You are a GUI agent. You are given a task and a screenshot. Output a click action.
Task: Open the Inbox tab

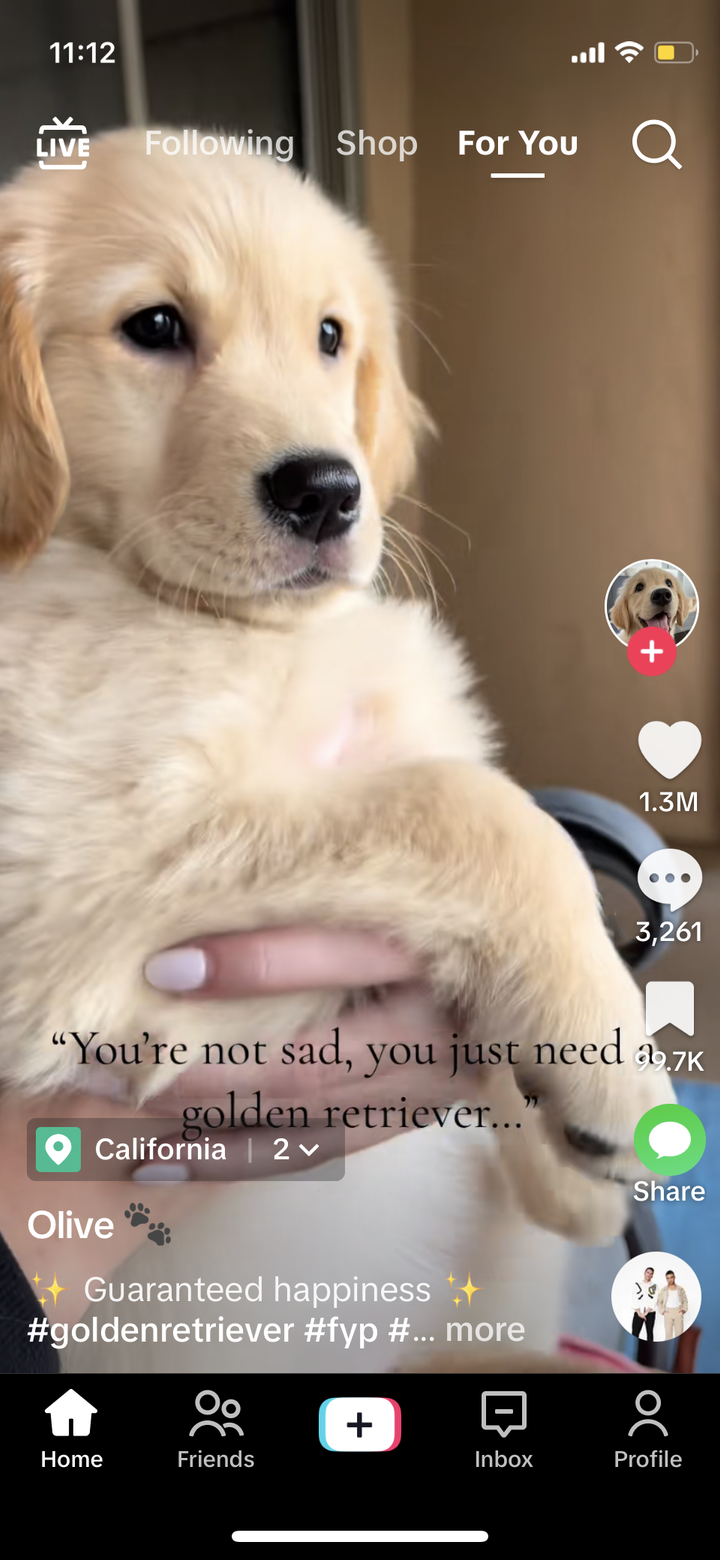coord(504,1430)
